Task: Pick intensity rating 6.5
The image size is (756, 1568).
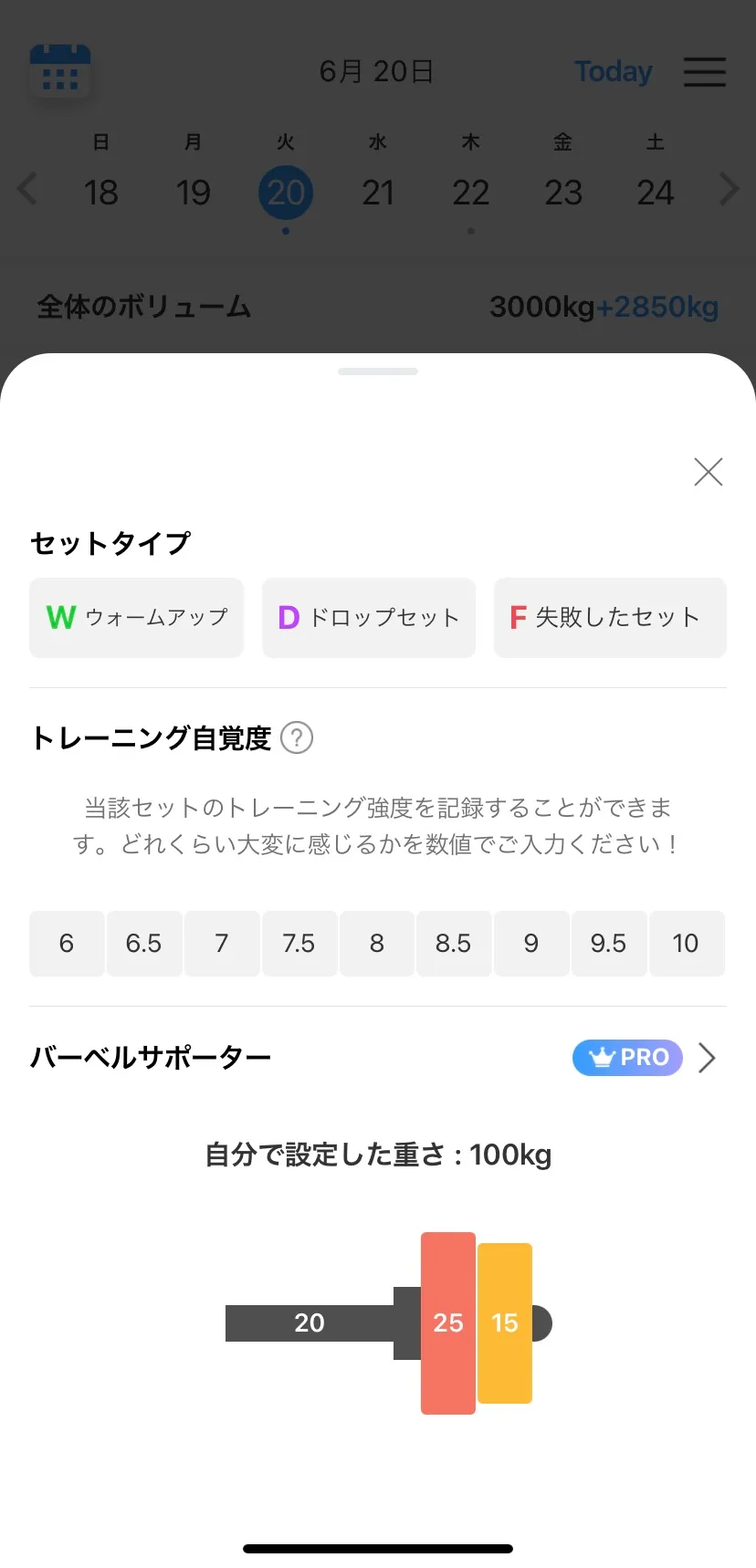Action: click(144, 944)
